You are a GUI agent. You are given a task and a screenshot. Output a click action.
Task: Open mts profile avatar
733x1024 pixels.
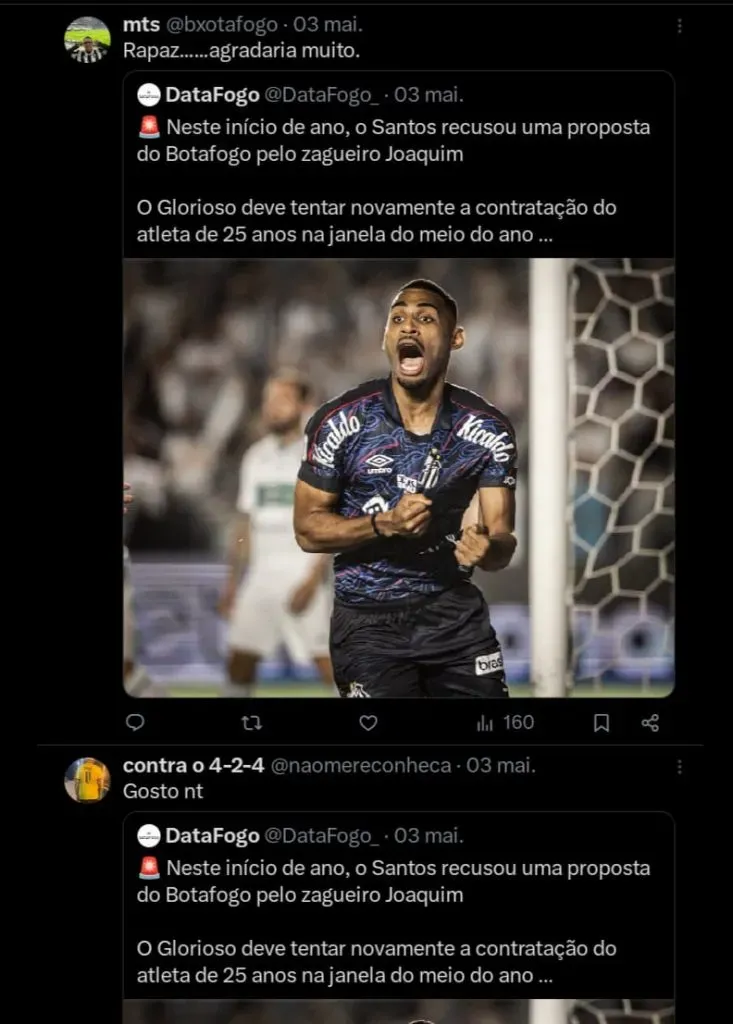[87, 40]
